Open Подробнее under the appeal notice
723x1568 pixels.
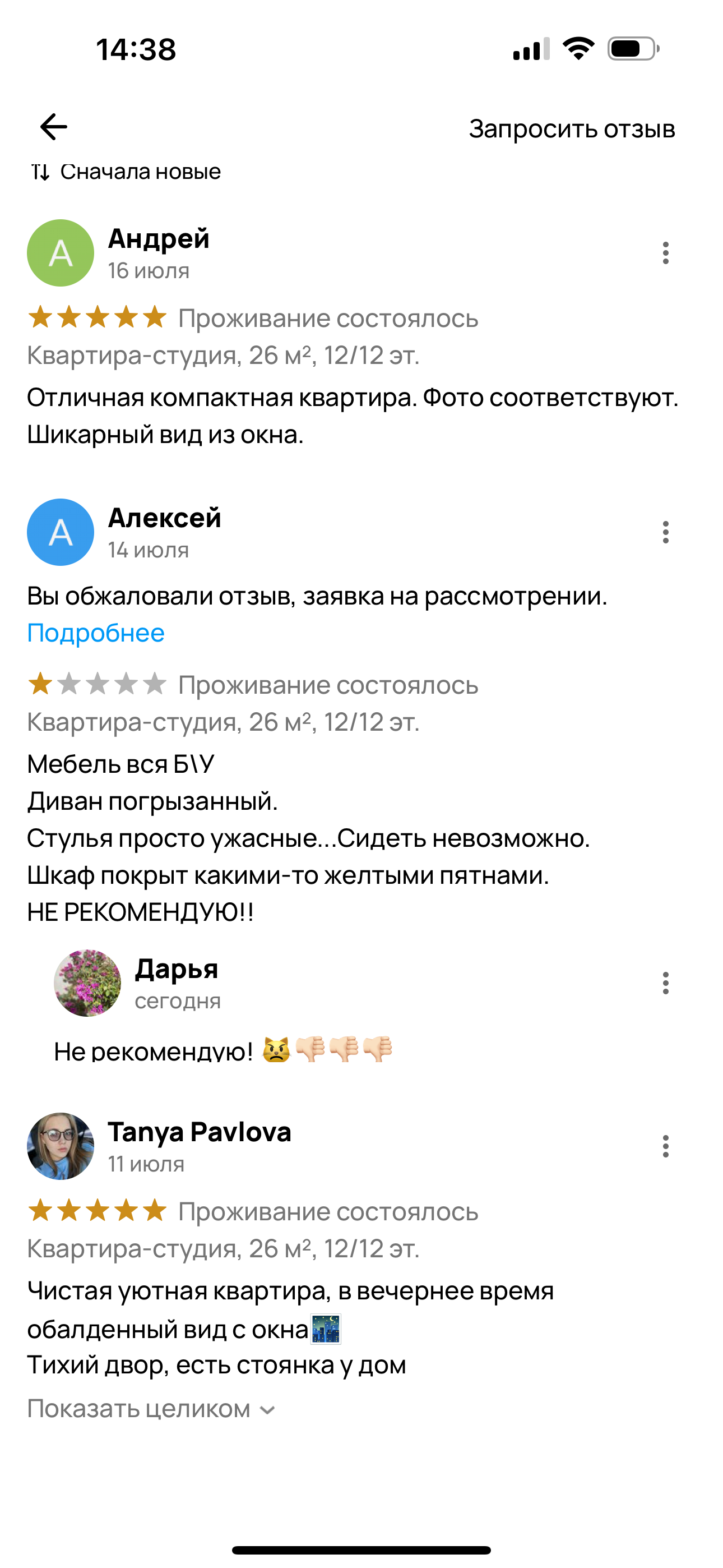coord(95,633)
